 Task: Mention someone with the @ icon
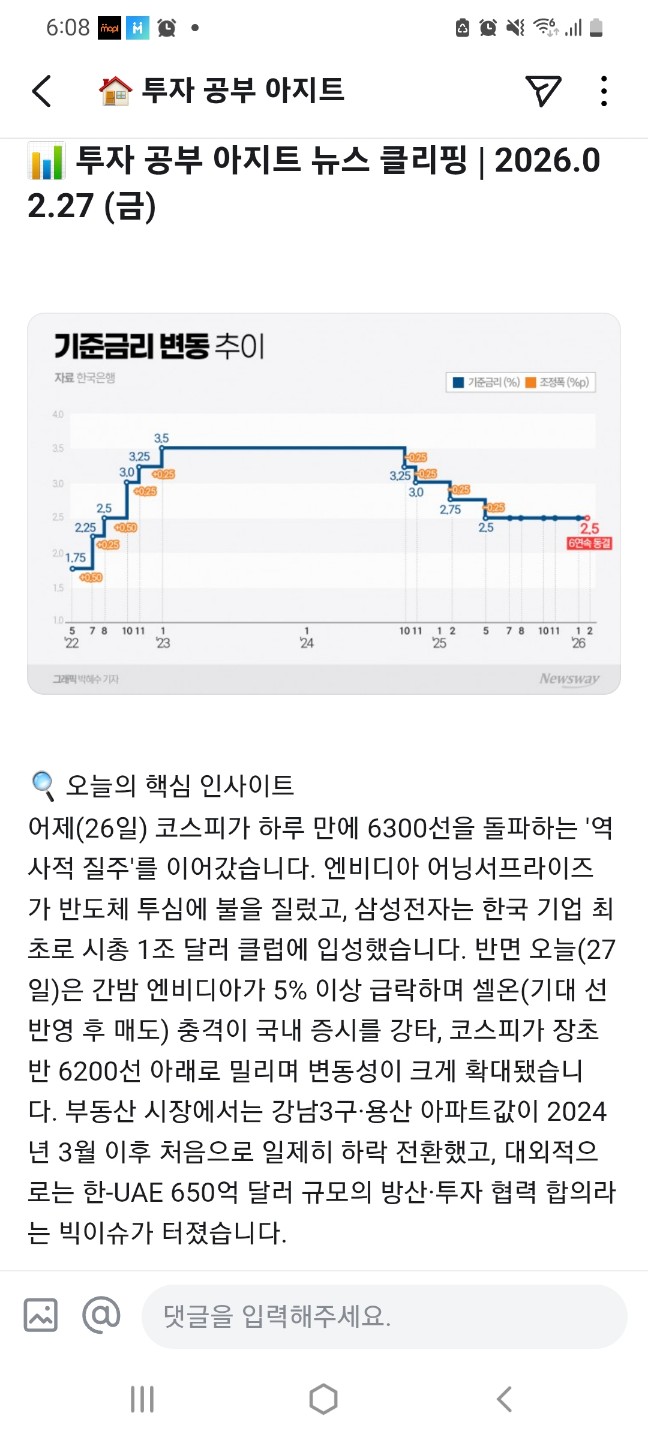click(x=101, y=1315)
